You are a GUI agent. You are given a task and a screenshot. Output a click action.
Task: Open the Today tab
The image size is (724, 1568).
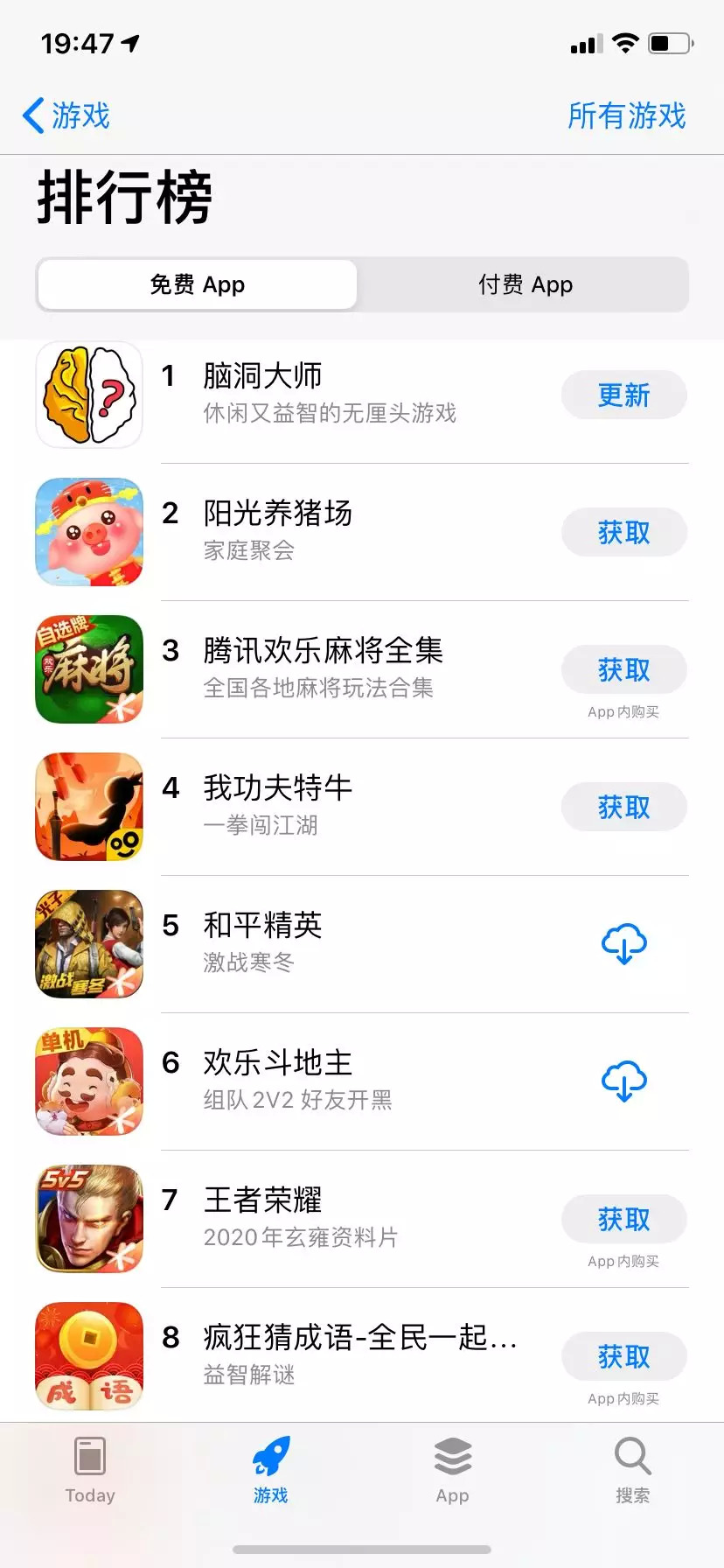pyautogui.click(x=90, y=1470)
